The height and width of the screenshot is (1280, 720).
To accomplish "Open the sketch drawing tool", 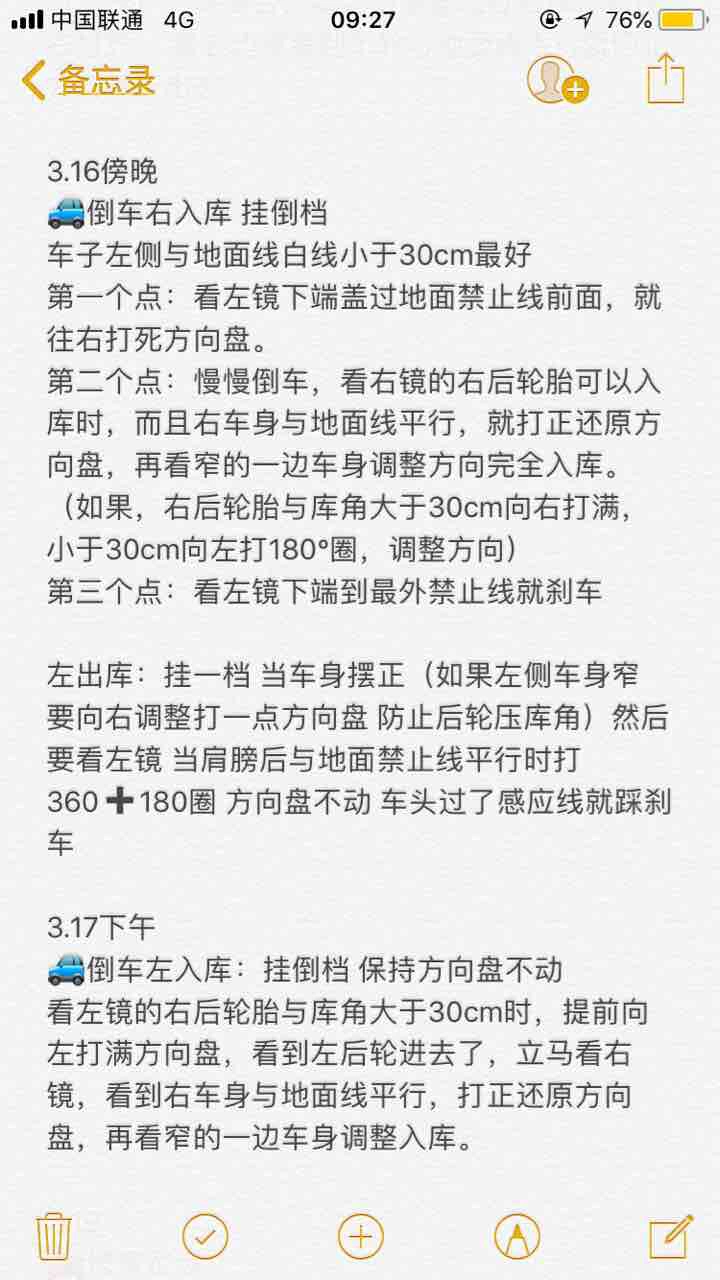I will click(517, 1236).
